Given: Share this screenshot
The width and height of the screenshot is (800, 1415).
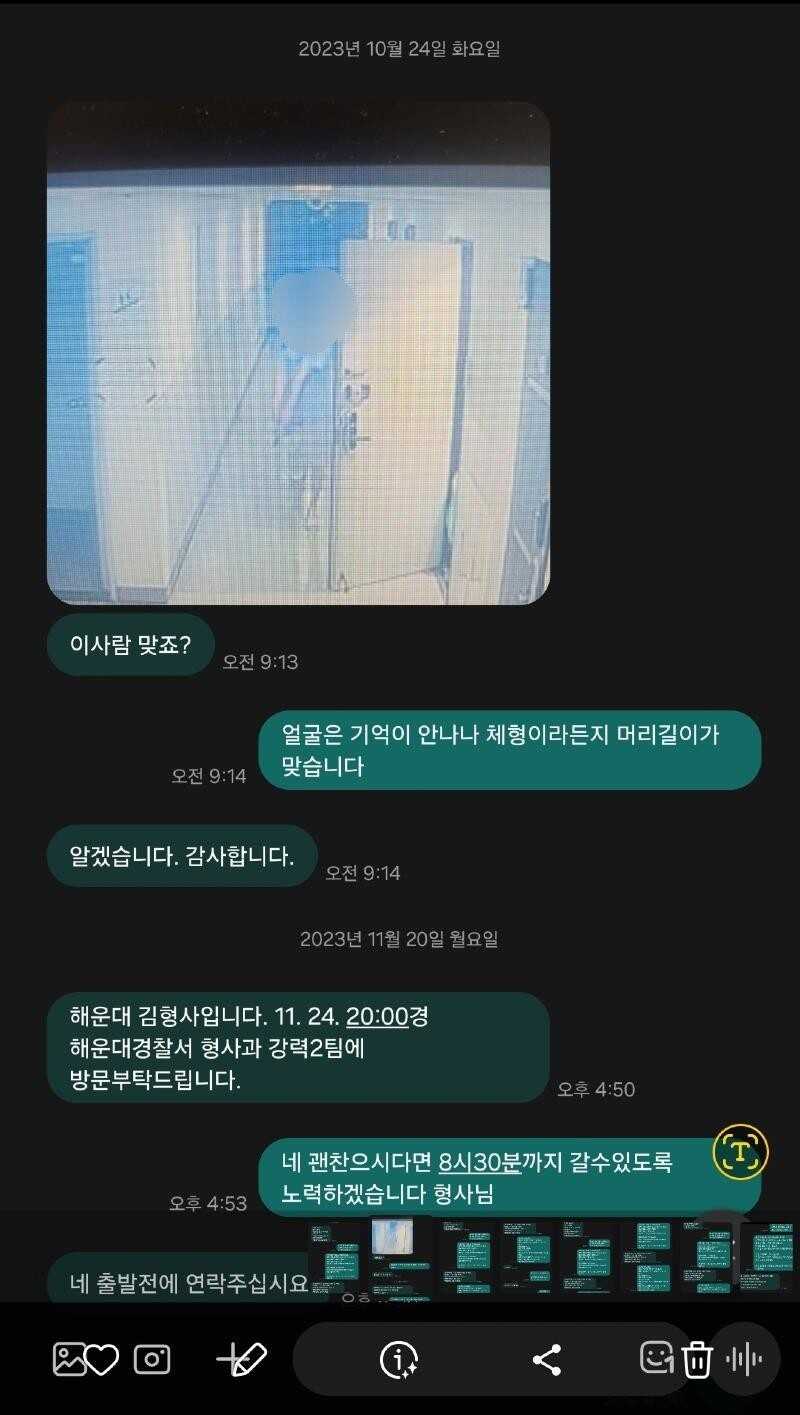Looking at the screenshot, I should coord(546,1359).
